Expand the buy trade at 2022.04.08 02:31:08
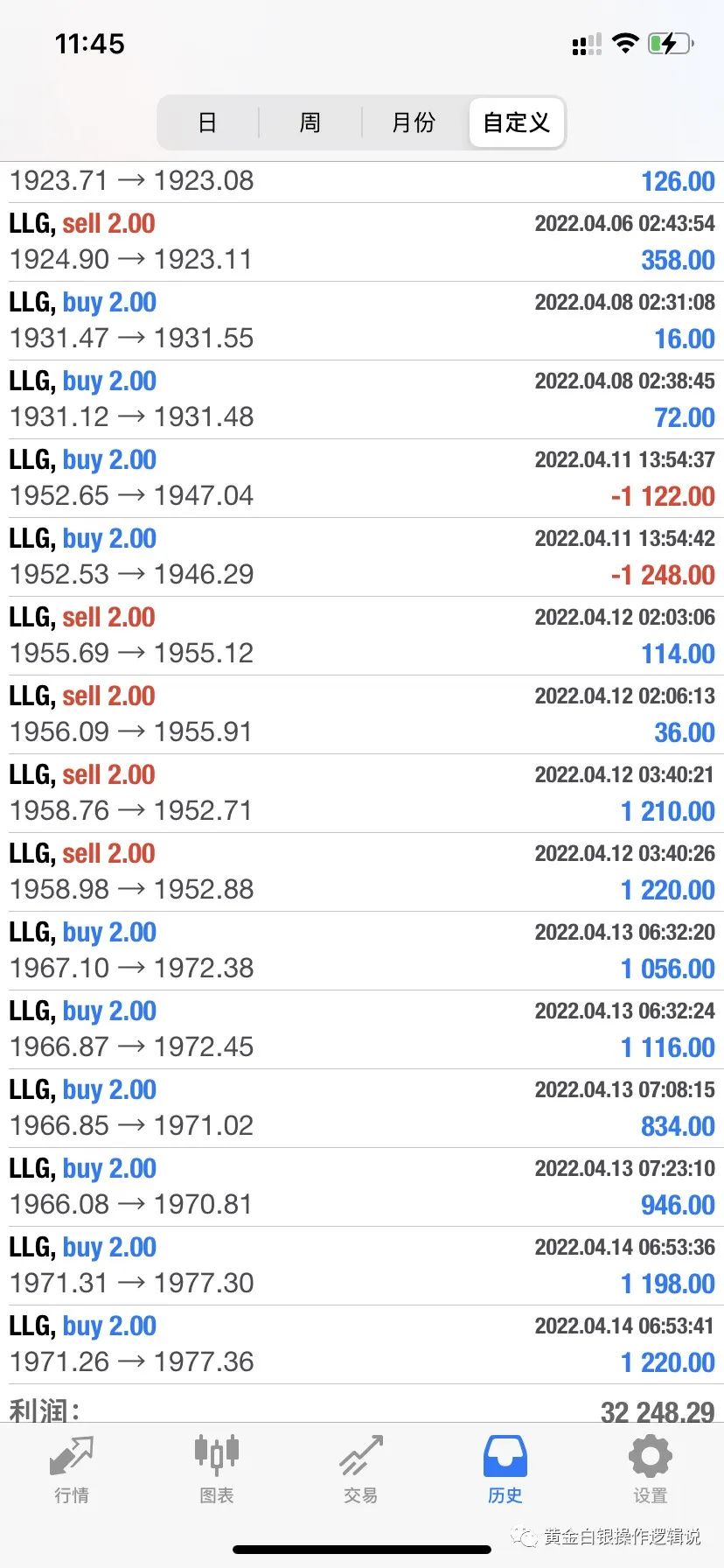Viewport: 724px width, 1568px height. click(x=362, y=320)
